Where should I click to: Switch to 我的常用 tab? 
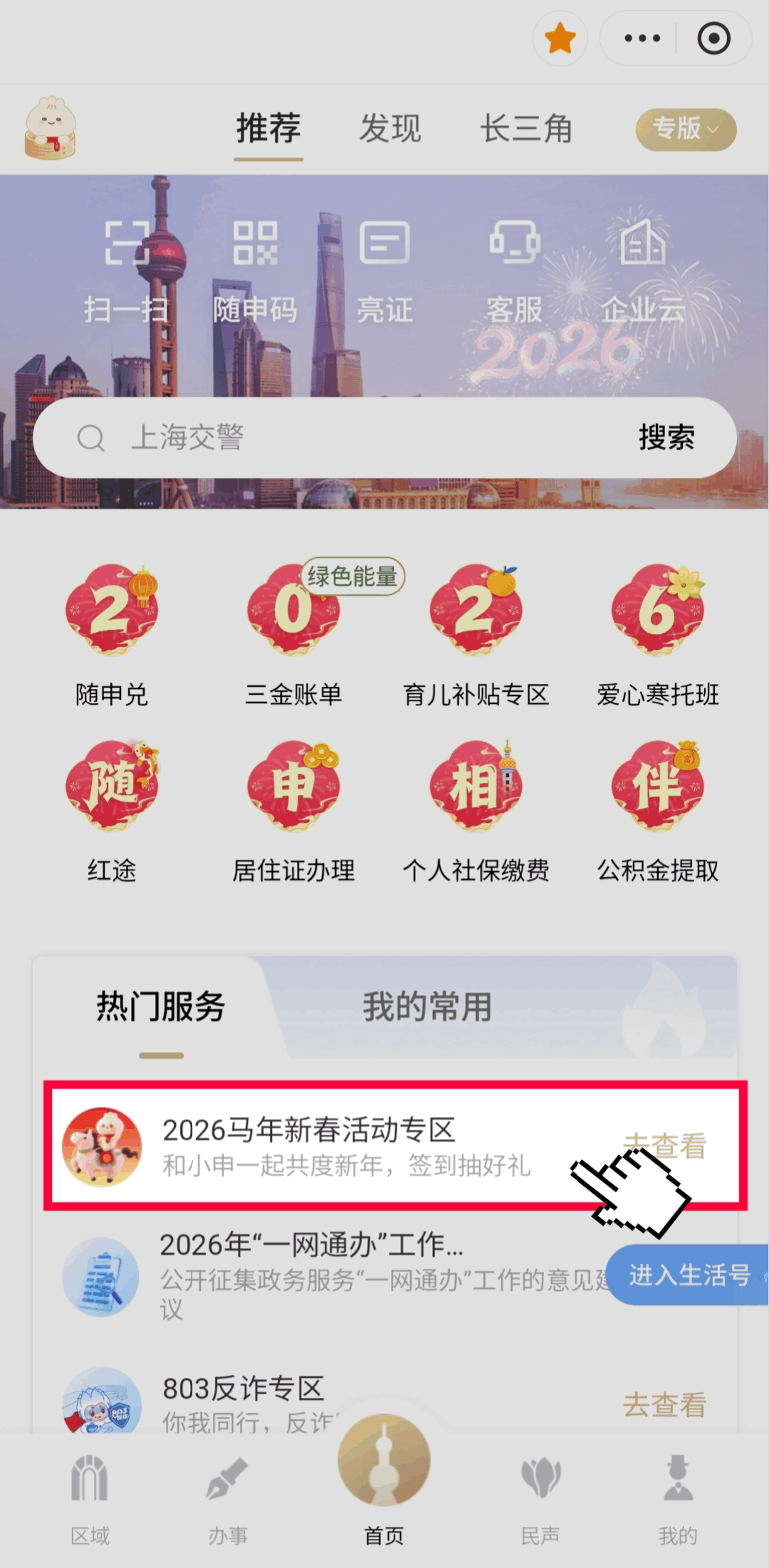coord(427,1007)
